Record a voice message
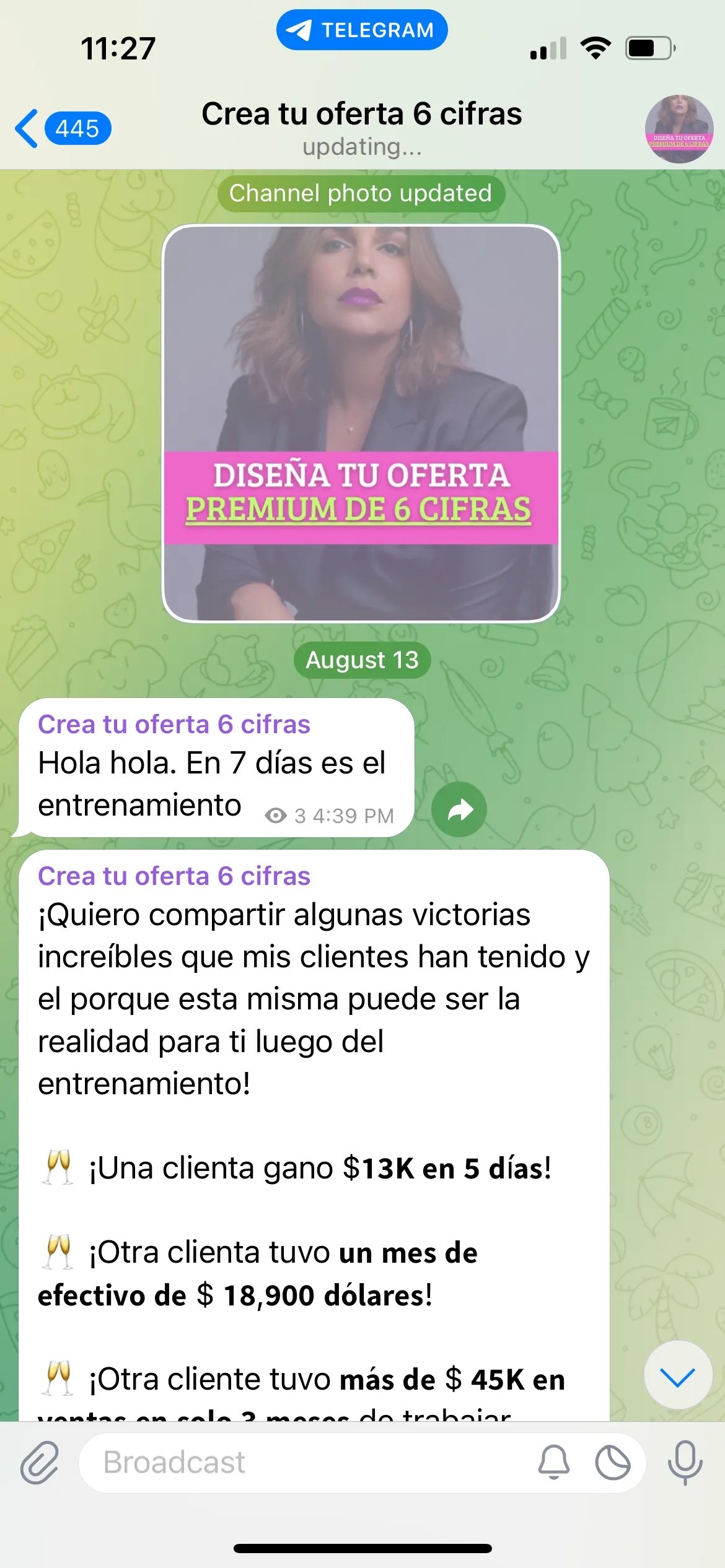The height and width of the screenshot is (1568, 725). click(x=685, y=1462)
